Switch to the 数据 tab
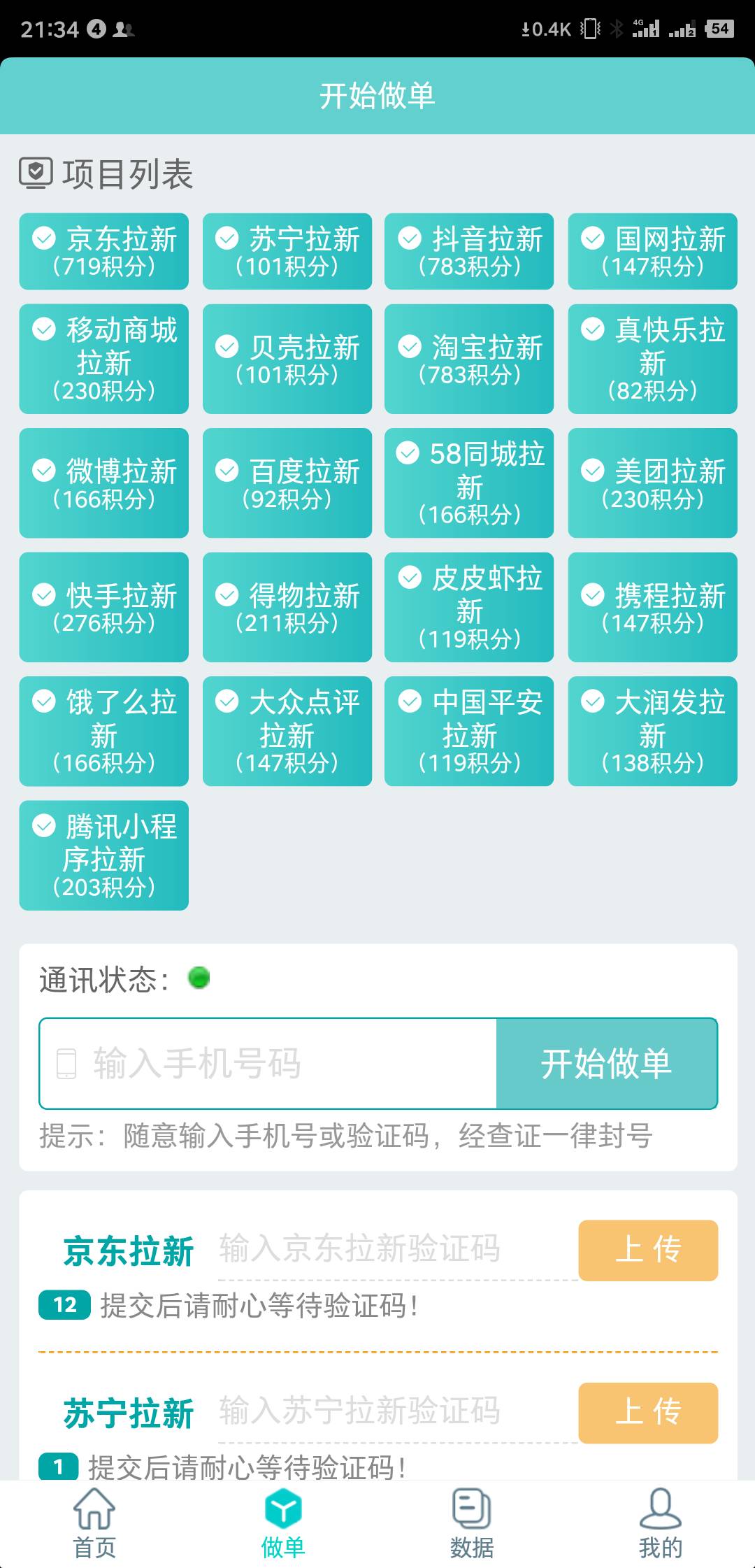 point(472,1524)
